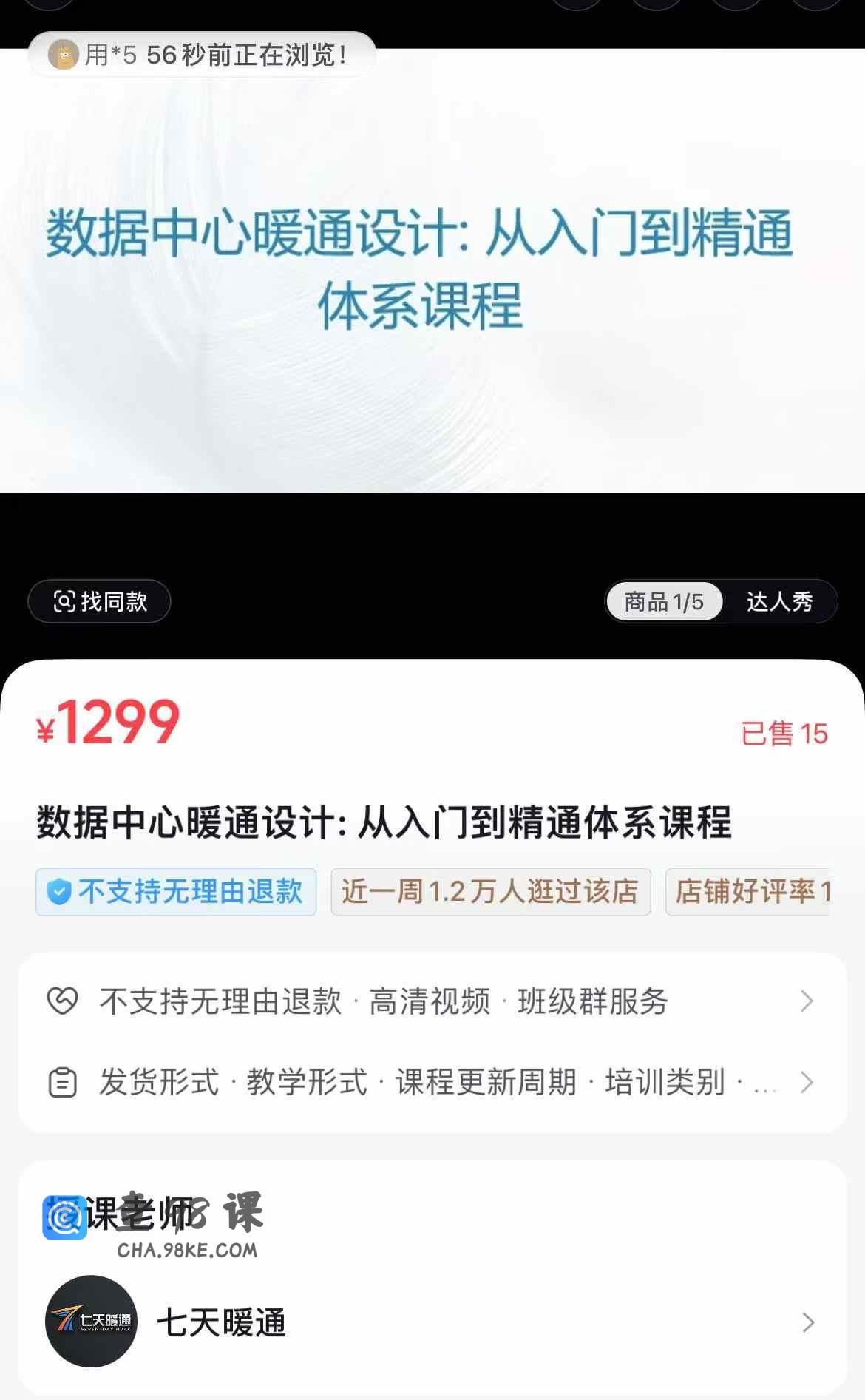Tap the 近一周1.2万人逛过该店 chip

(490, 892)
